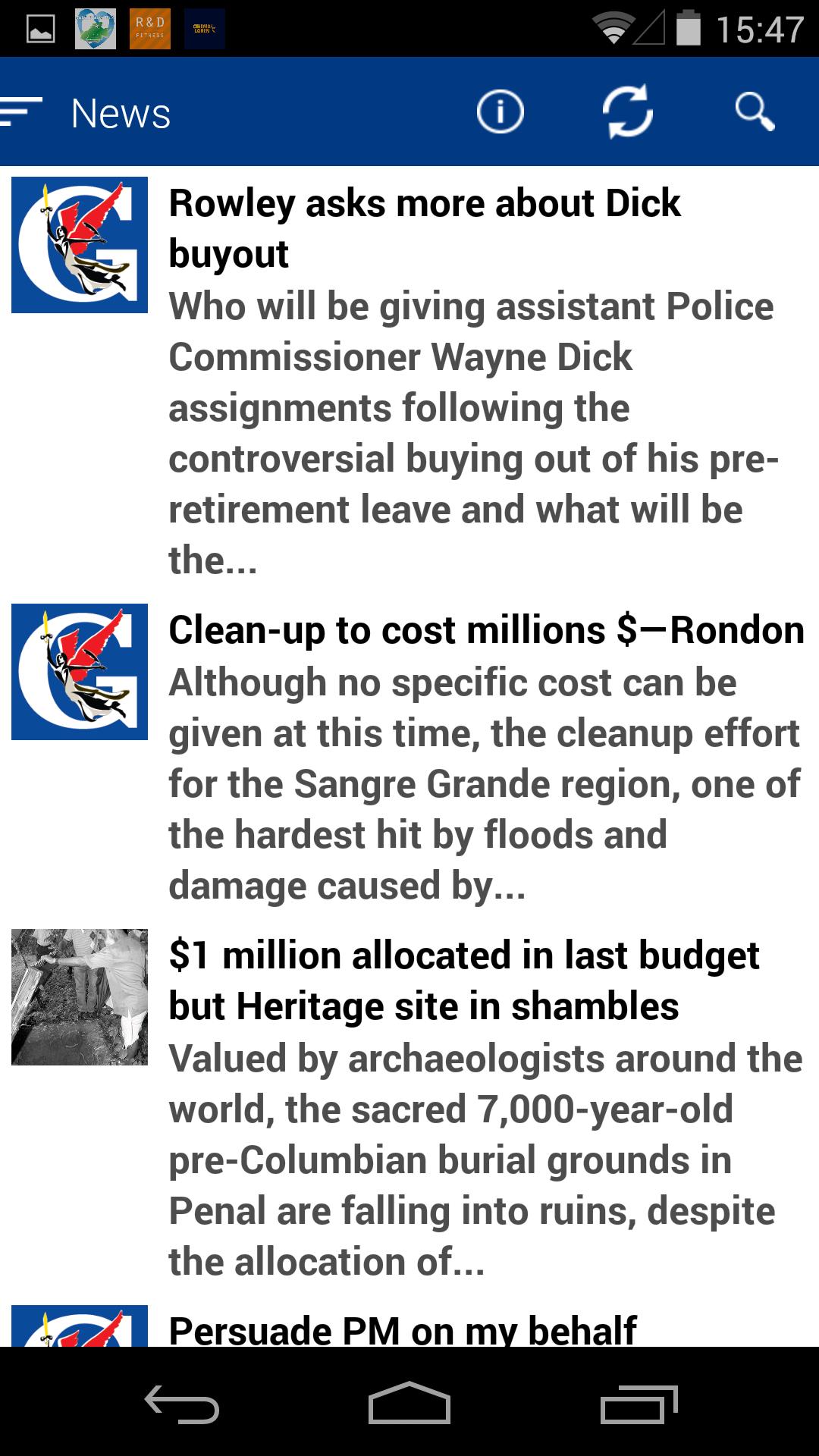Screen dimensions: 819x1456
Task: Refresh the news feed
Action: [x=627, y=112]
